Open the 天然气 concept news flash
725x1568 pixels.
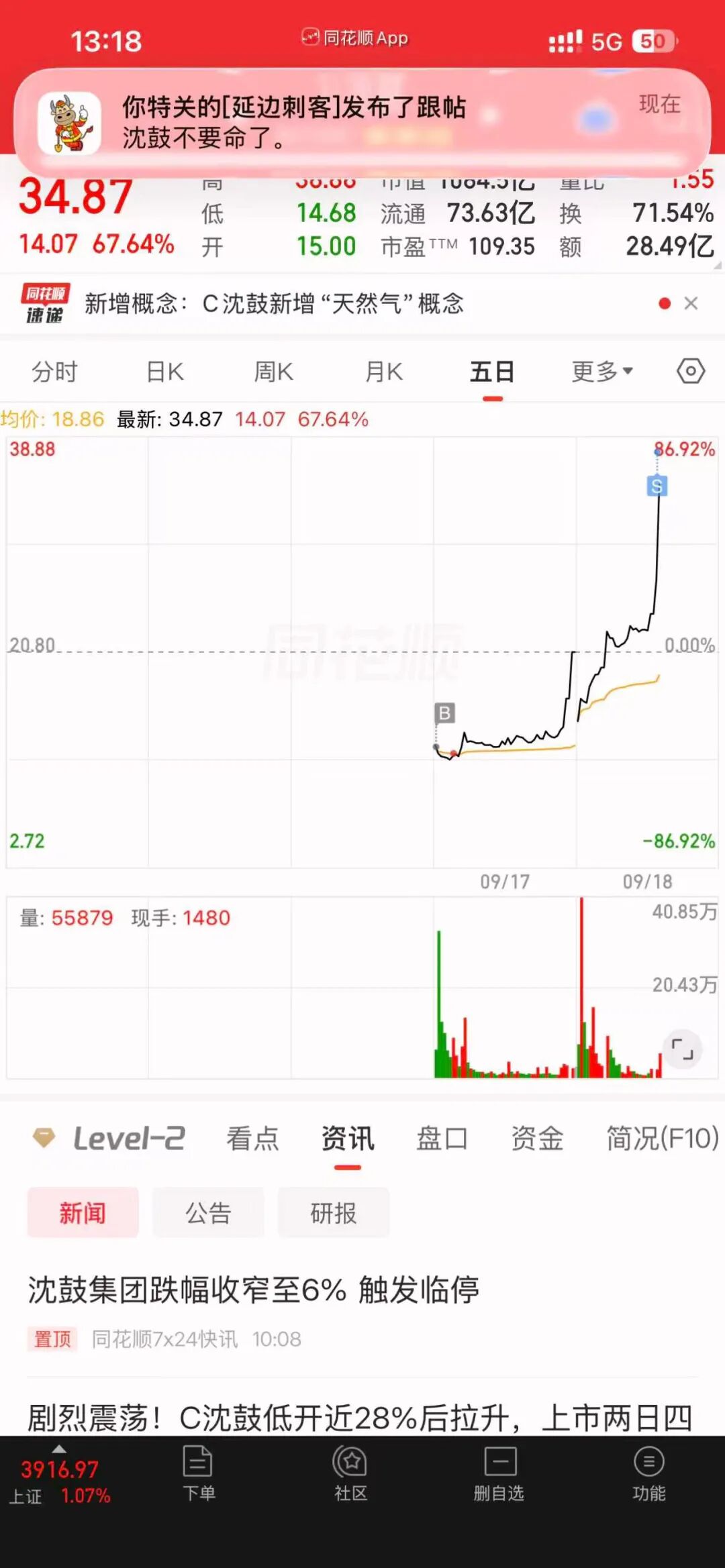click(274, 303)
